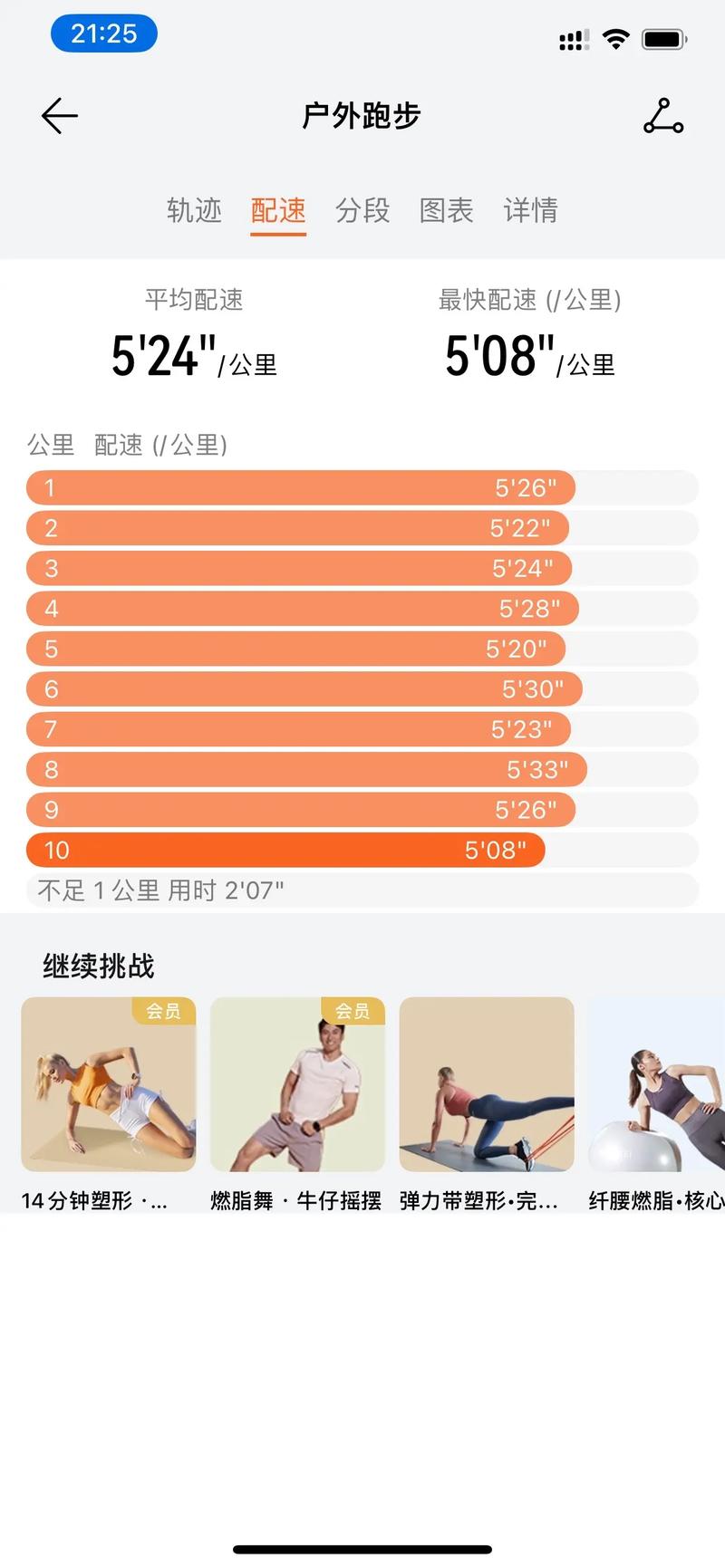Viewport: 725px width, 1568px height.
Task: Open the 14分钟塑形 workout card
Action: (x=109, y=1084)
